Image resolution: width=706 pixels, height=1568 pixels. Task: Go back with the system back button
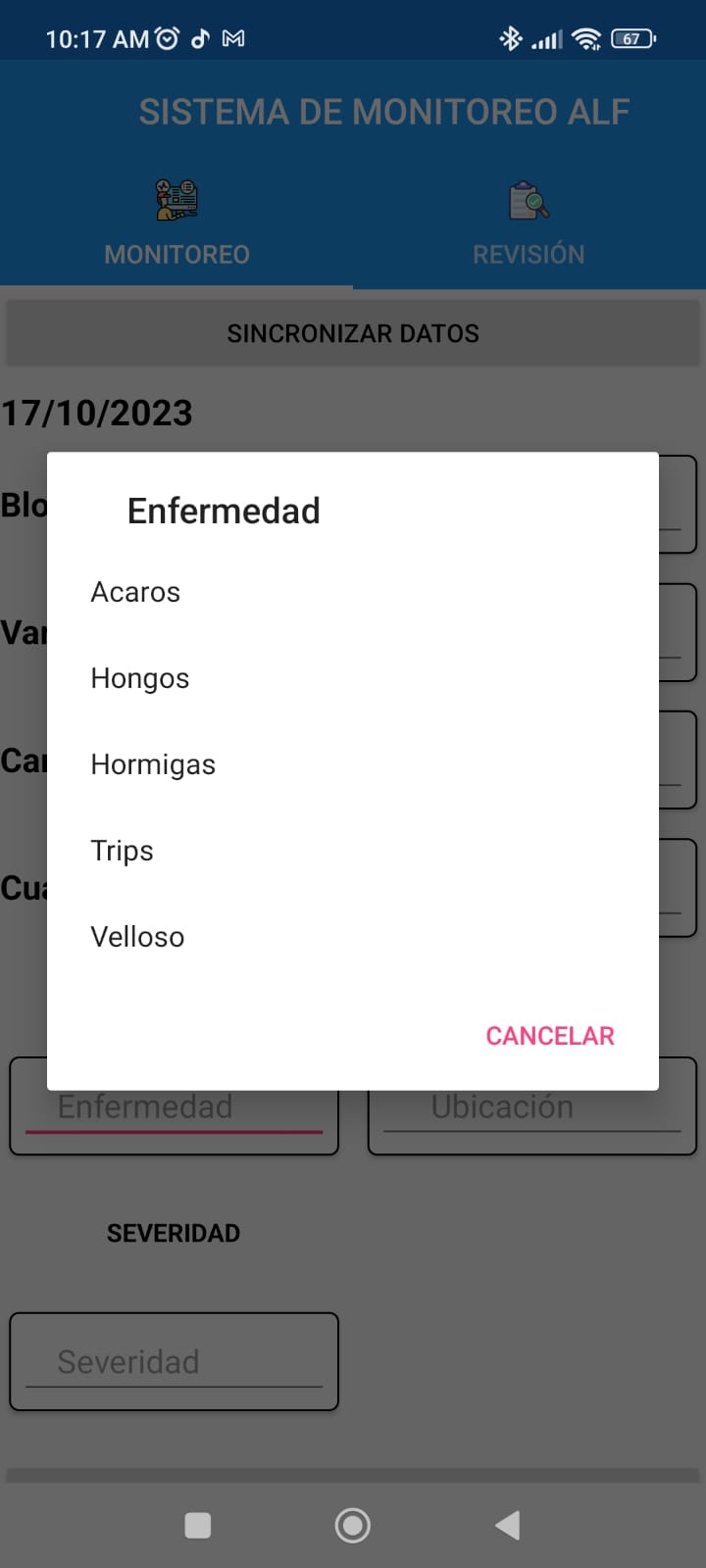click(x=507, y=1525)
